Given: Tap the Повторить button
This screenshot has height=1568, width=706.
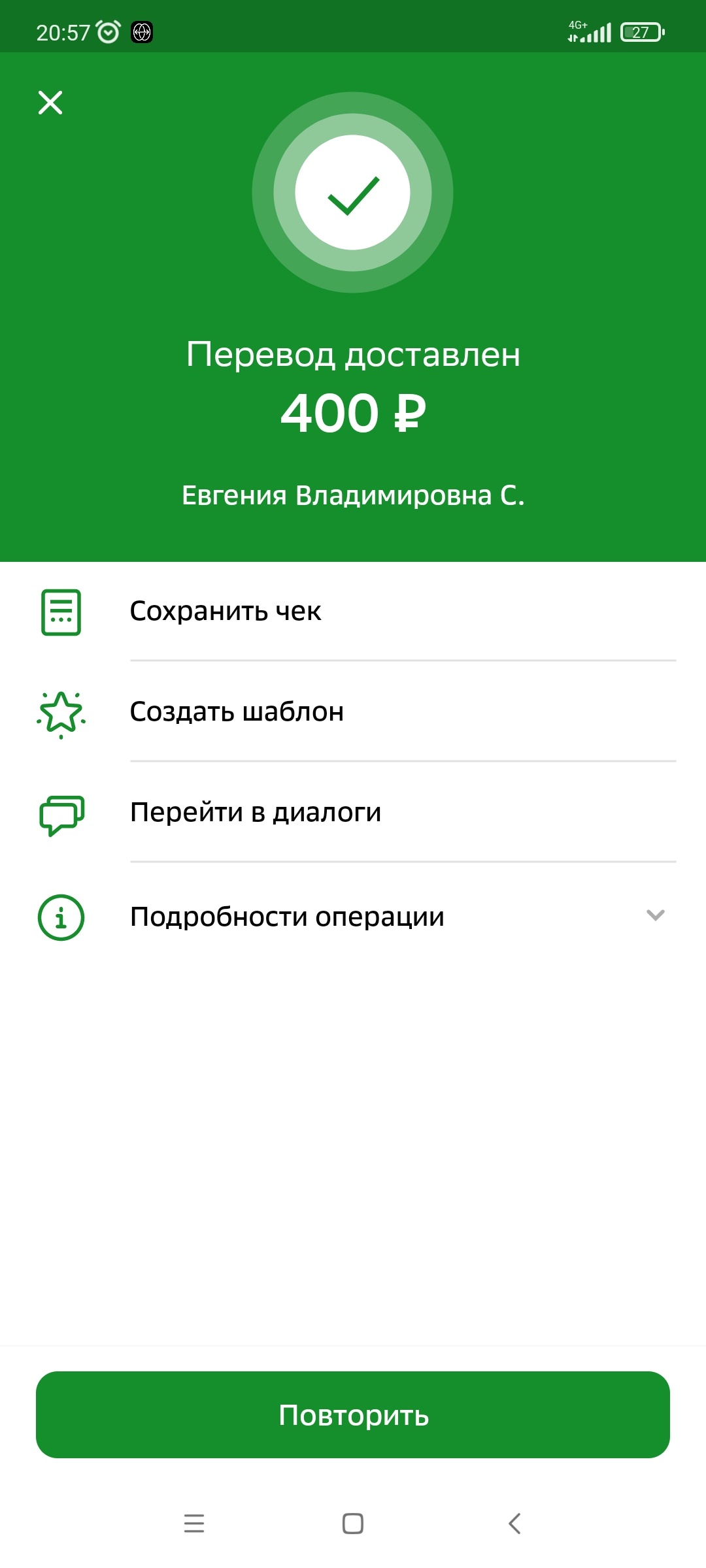Looking at the screenshot, I should [x=353, y=1414].
